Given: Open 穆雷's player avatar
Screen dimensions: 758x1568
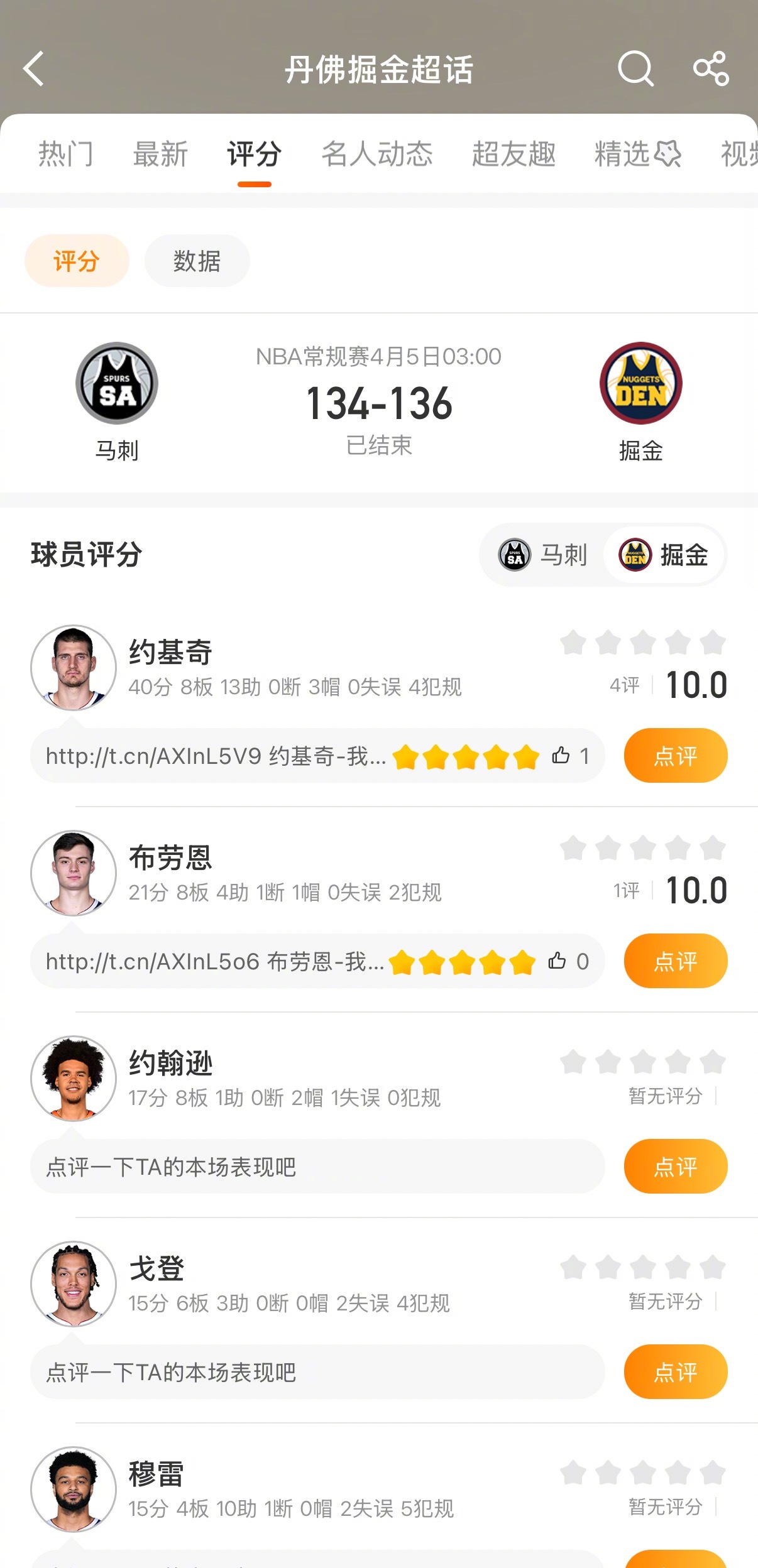Looking at the screenshot, I should click(x=72, y=1489).
